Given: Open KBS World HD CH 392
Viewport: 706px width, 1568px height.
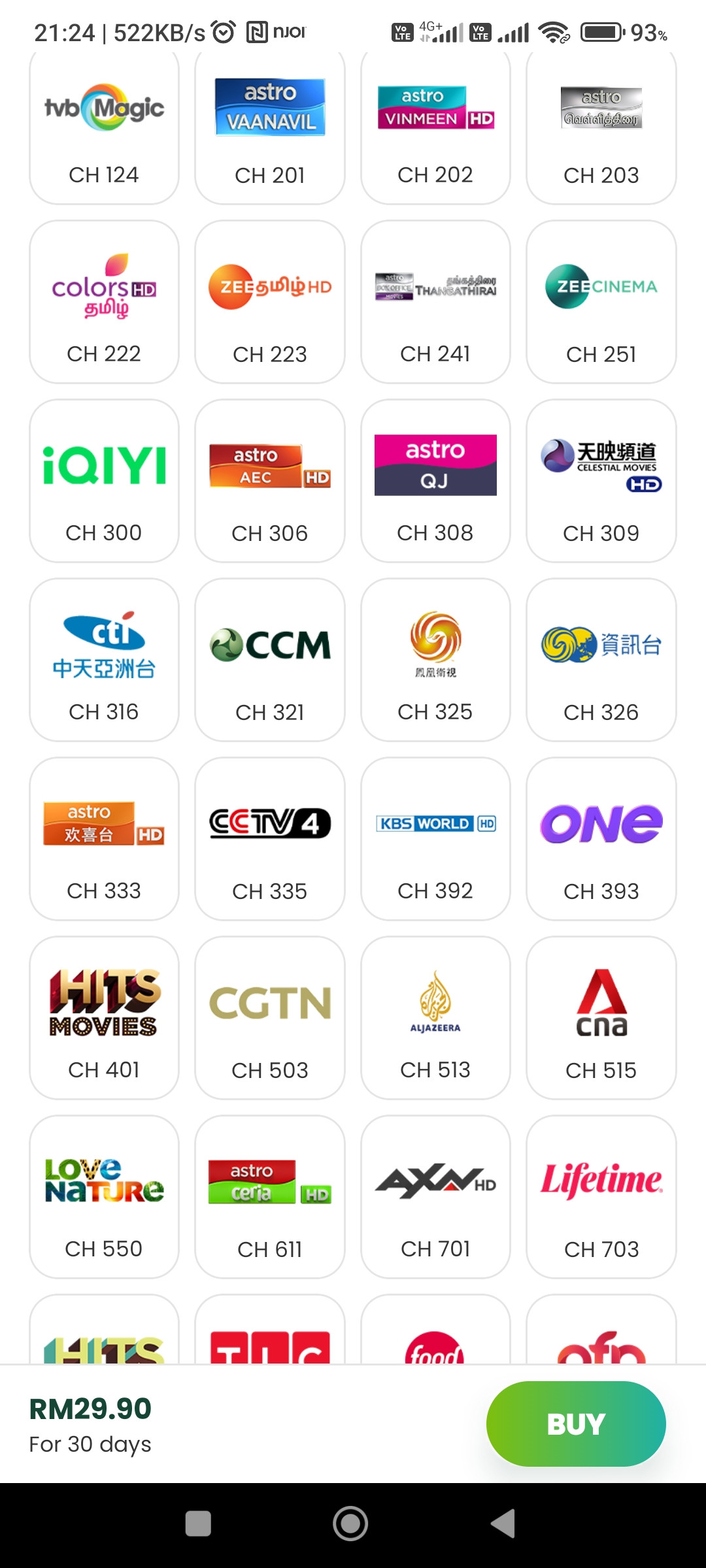Looking at the screenshot, I should coord(435,839).
